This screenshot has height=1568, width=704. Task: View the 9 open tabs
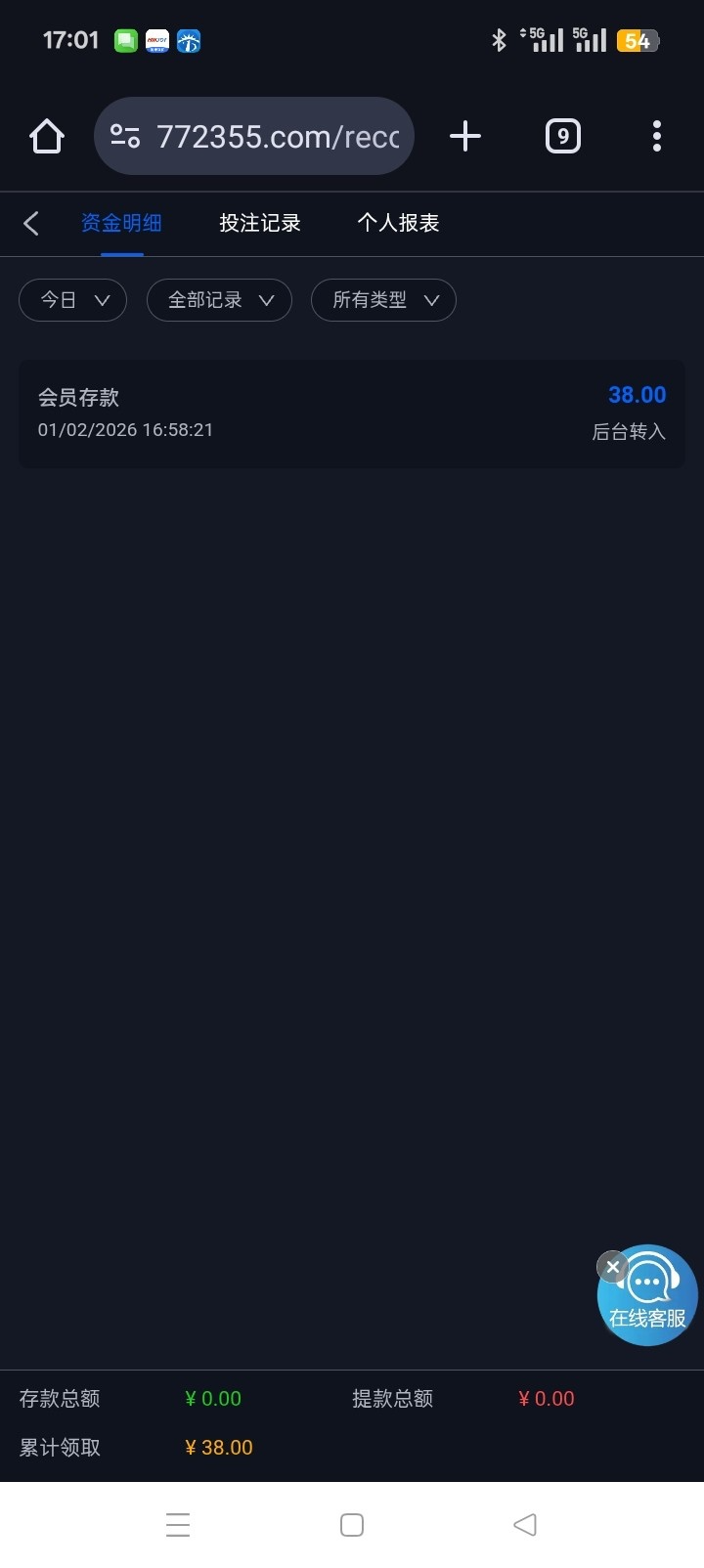562,136
